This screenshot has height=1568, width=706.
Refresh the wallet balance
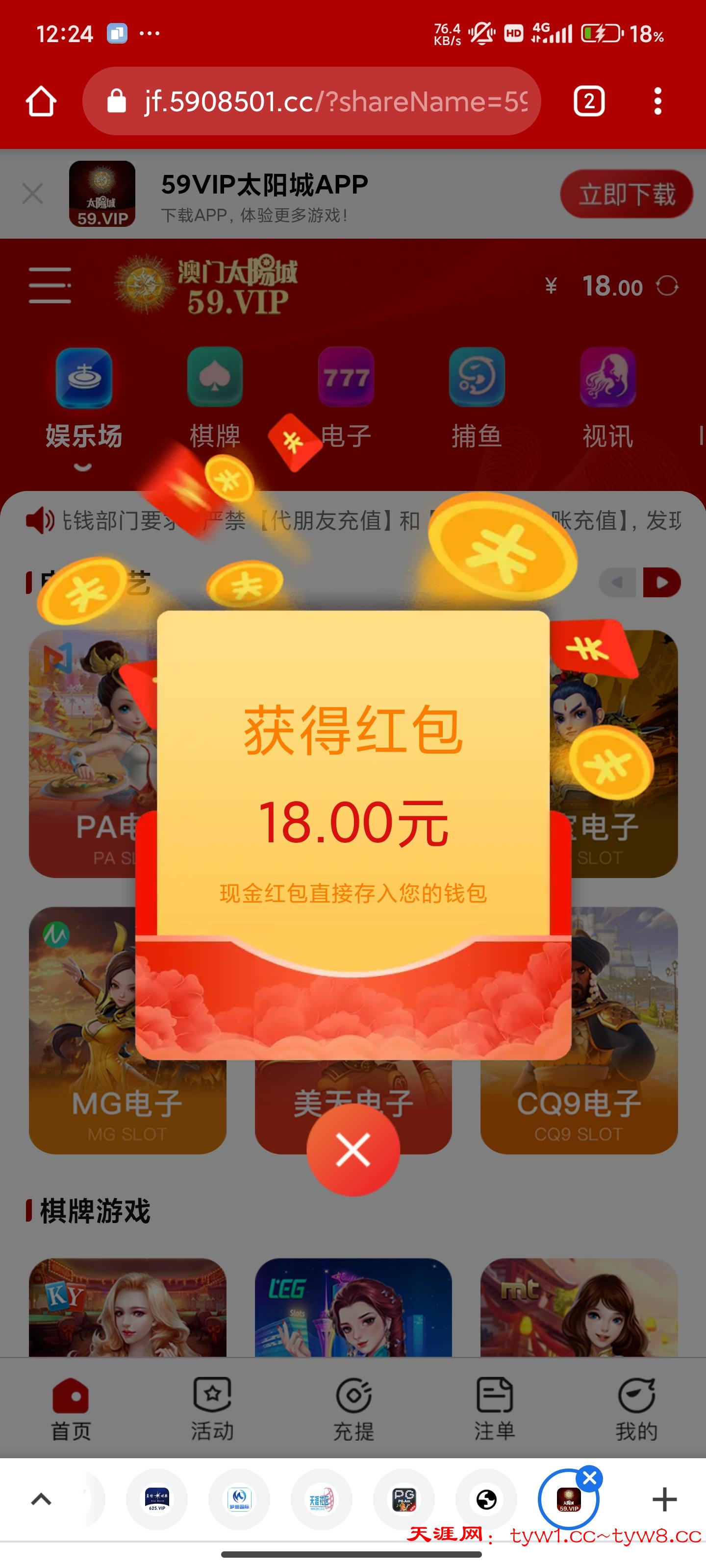tap(668, 286)
